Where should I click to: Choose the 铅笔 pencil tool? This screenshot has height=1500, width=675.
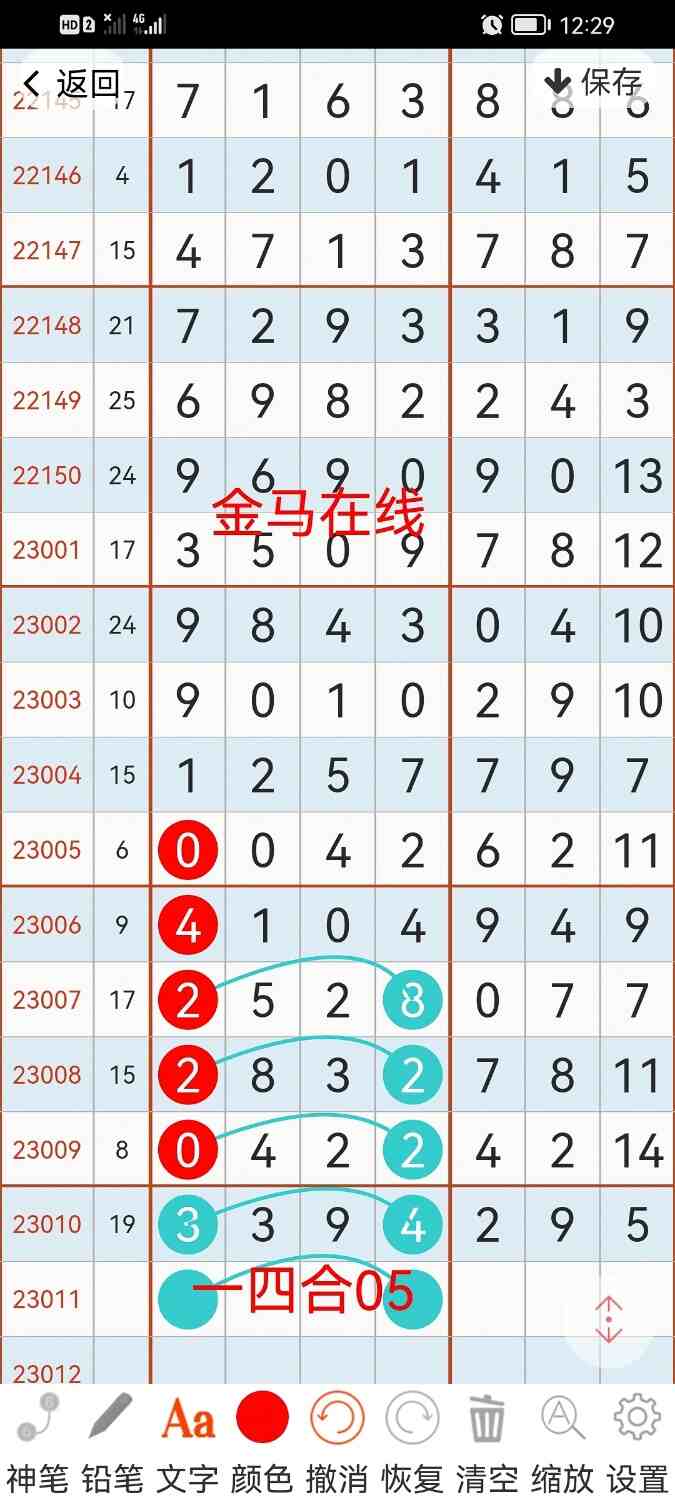pyautogui.click(x=112, y=1440)
